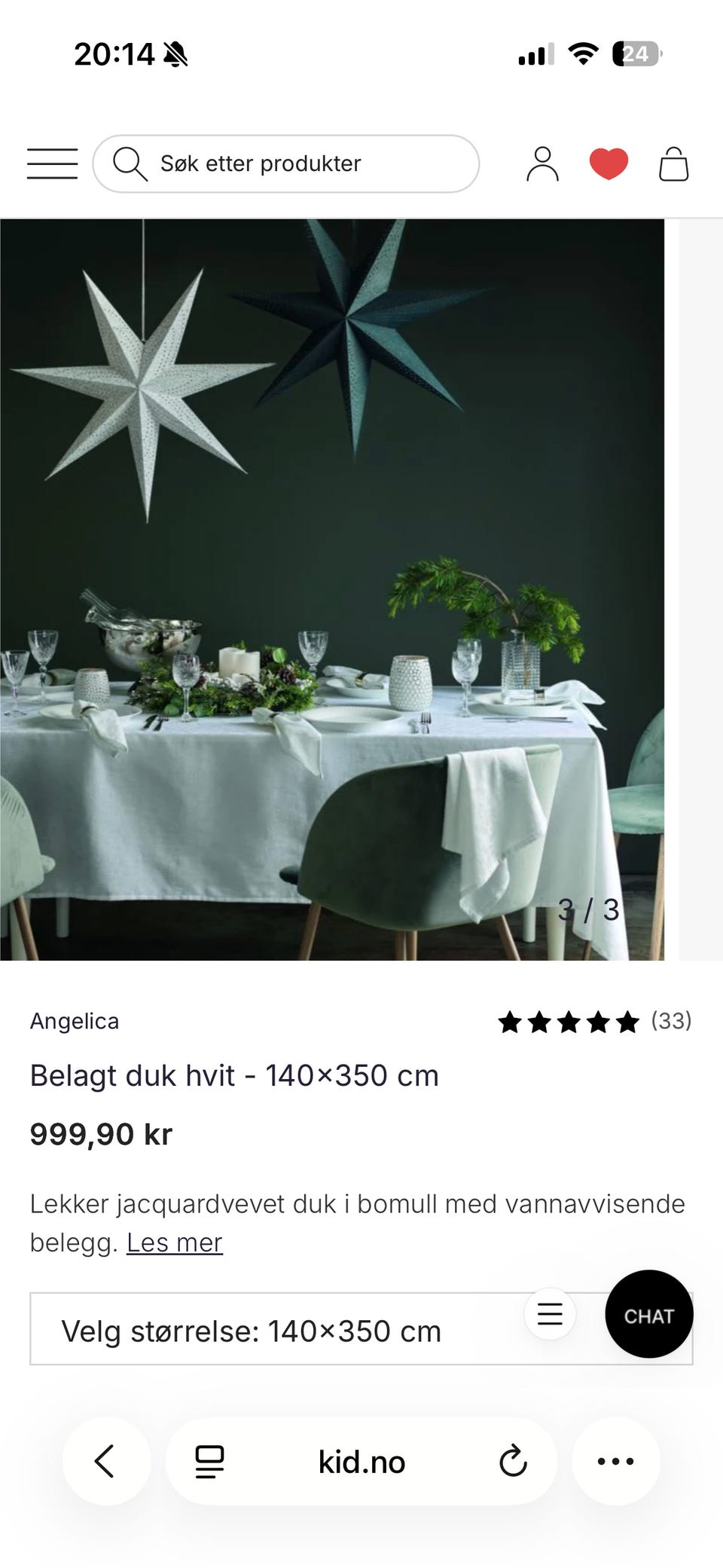The image size is (723, 1568).
Task: Tap the product price 999,90 kr
Action: 100,1133
